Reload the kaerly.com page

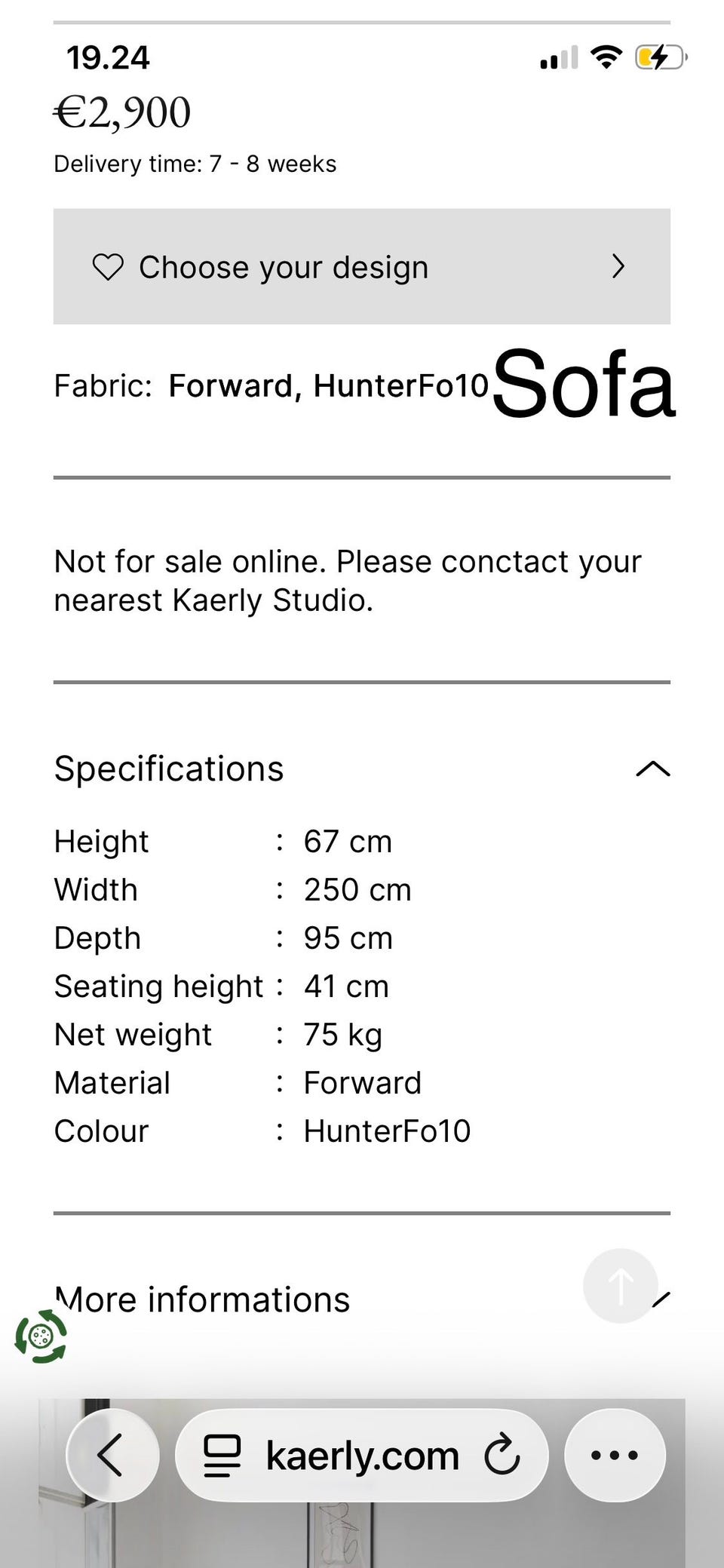502,1455
